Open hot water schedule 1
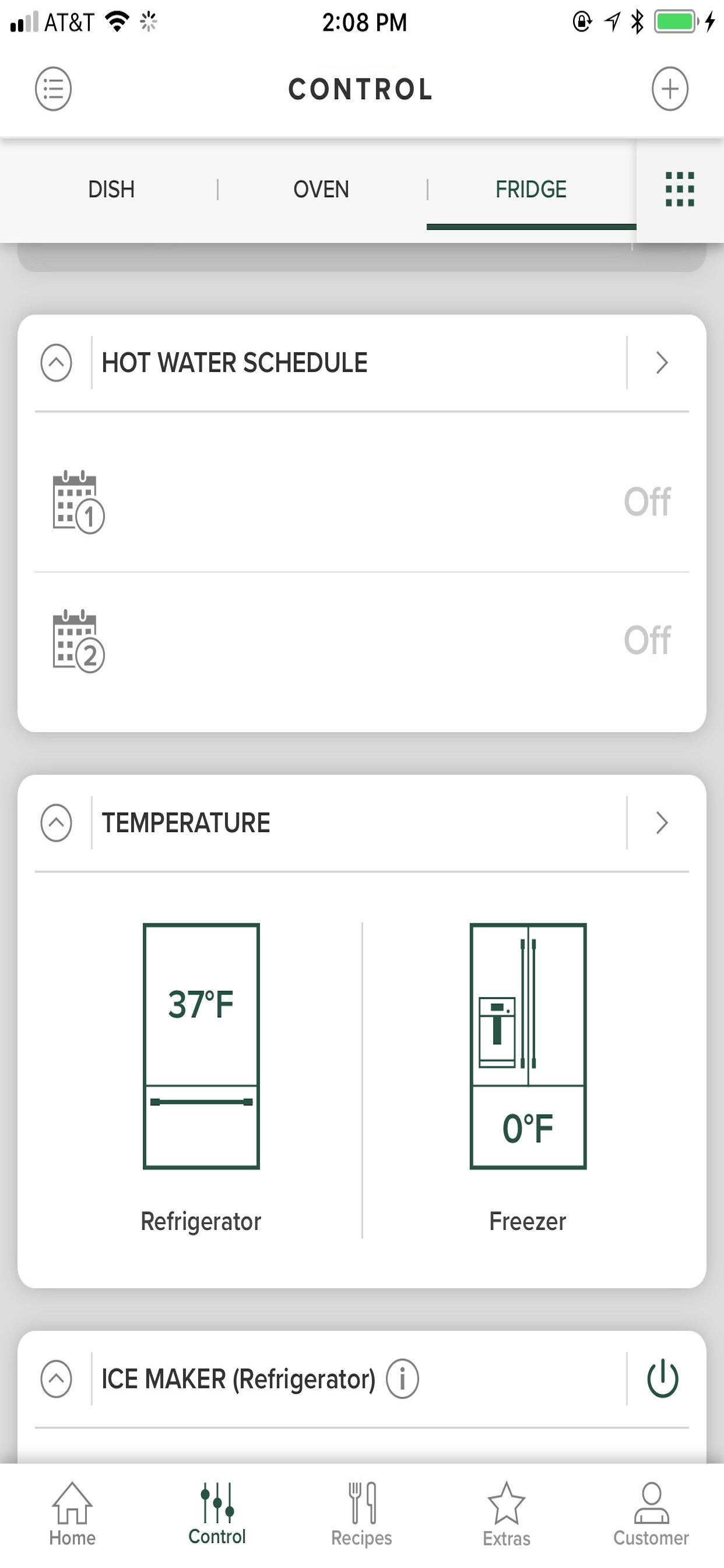This screenshot has width=724, height=1568. coord(361,502)
